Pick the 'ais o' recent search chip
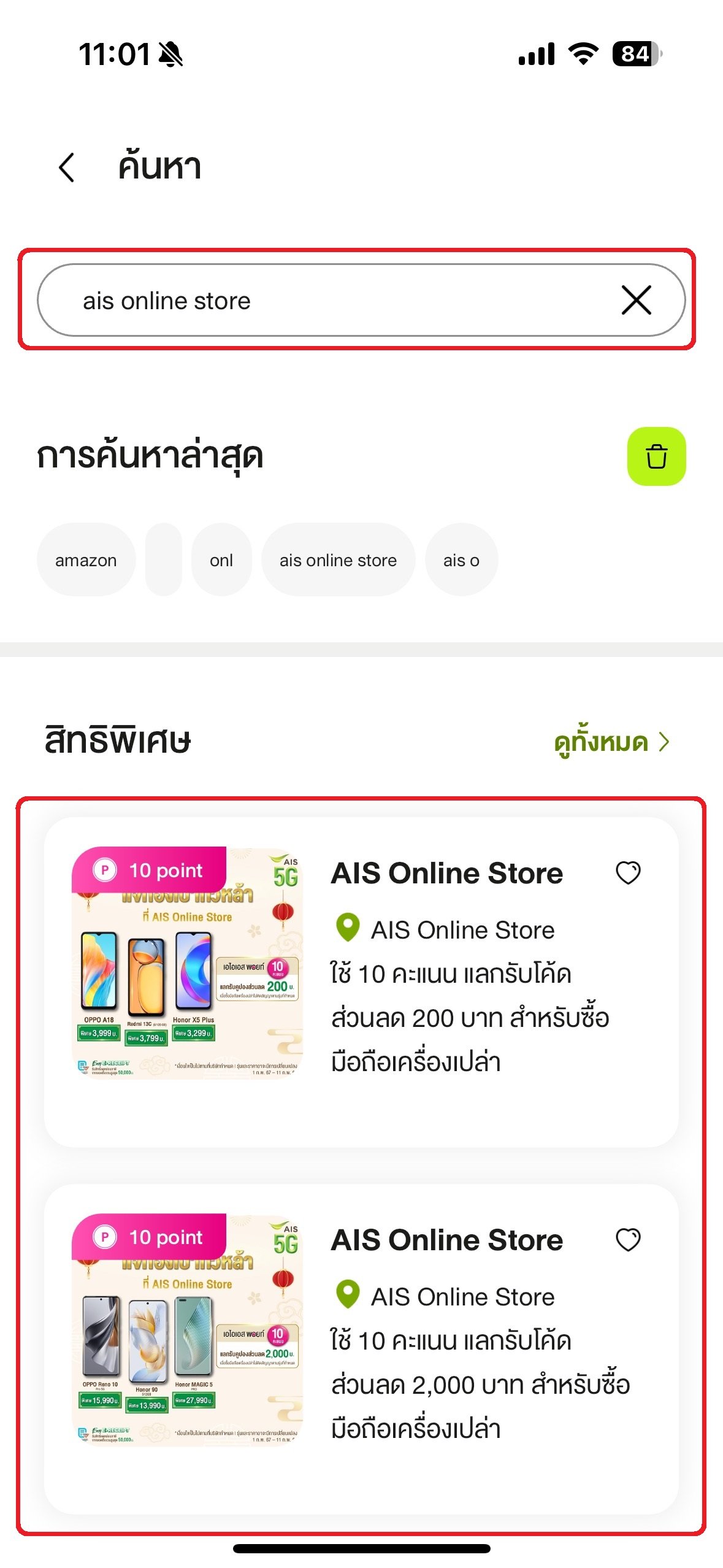The image size is (723, 1568). coord(461,560)
